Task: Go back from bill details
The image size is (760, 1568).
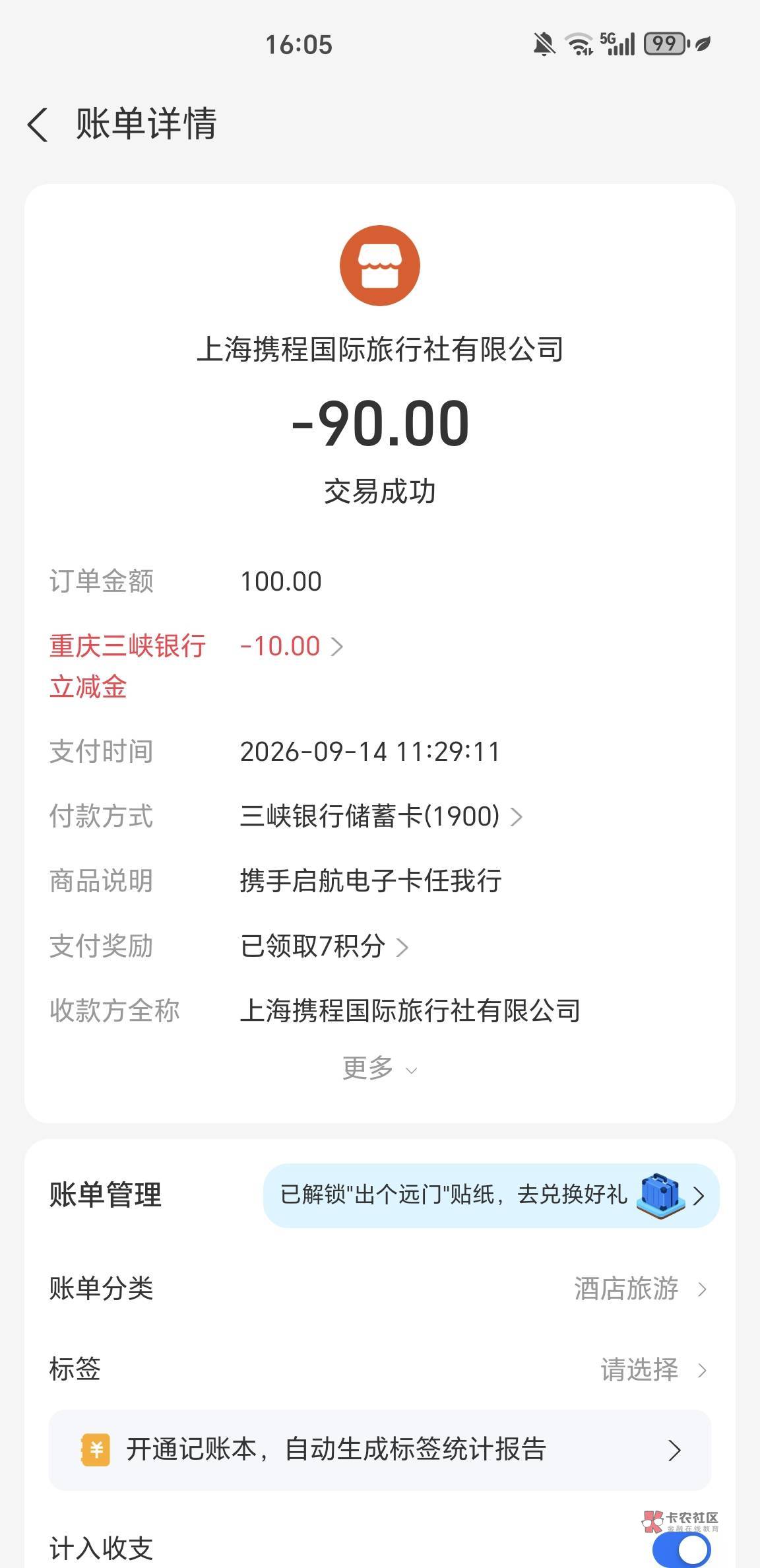Action: click(x=38, y=125)
